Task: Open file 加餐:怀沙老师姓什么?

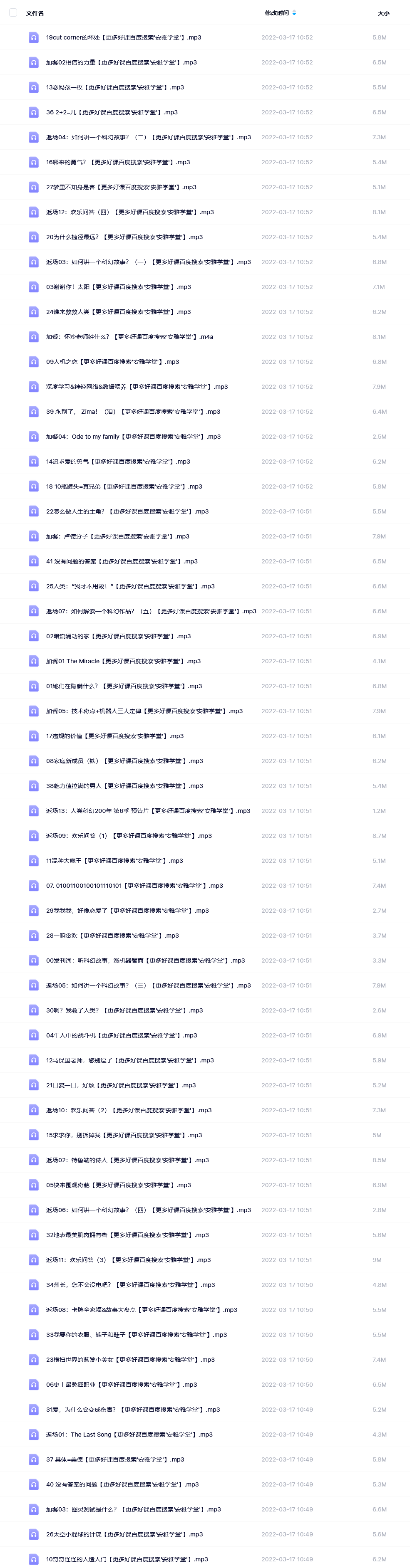Action: 129,337
